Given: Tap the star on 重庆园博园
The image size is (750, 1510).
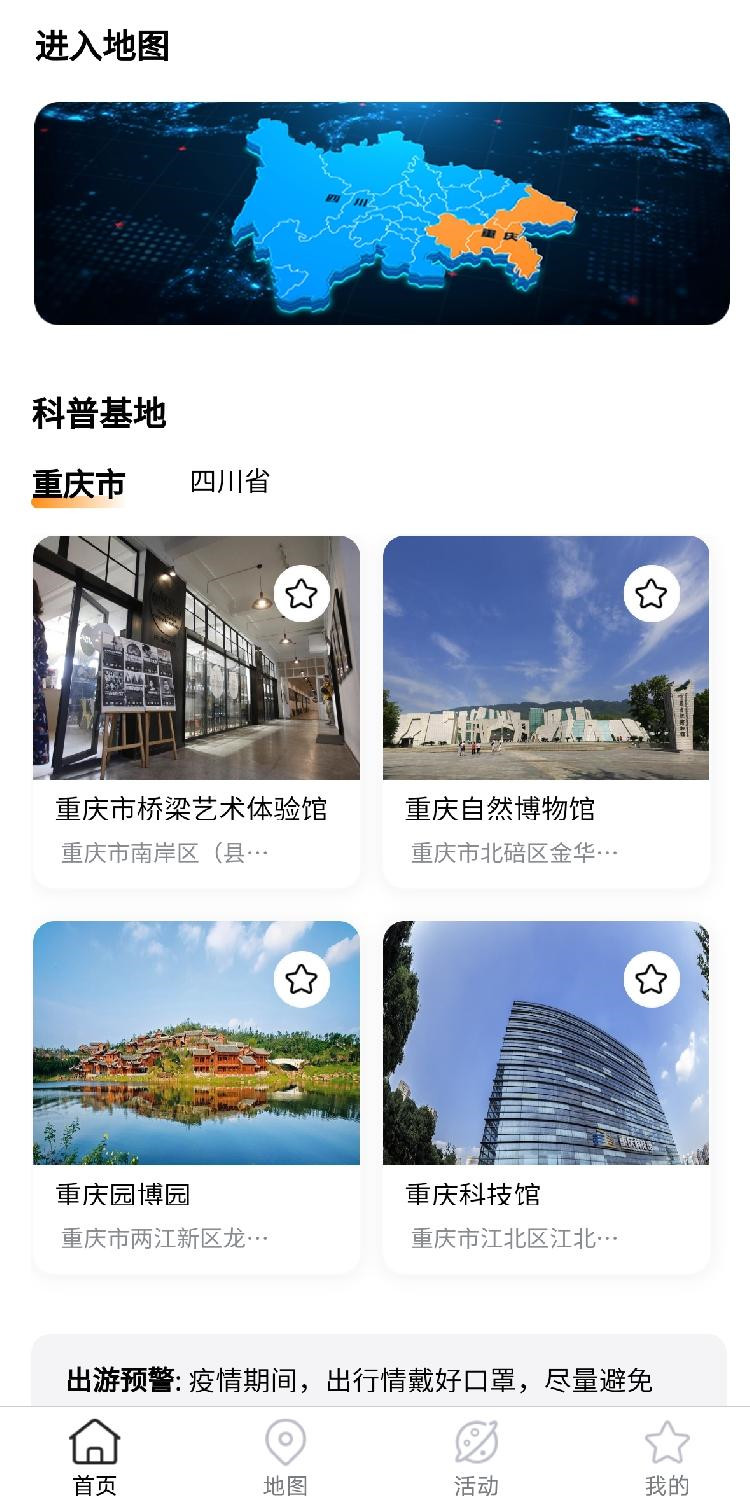Looking at the screenshot, I should [x=301, y=979].
